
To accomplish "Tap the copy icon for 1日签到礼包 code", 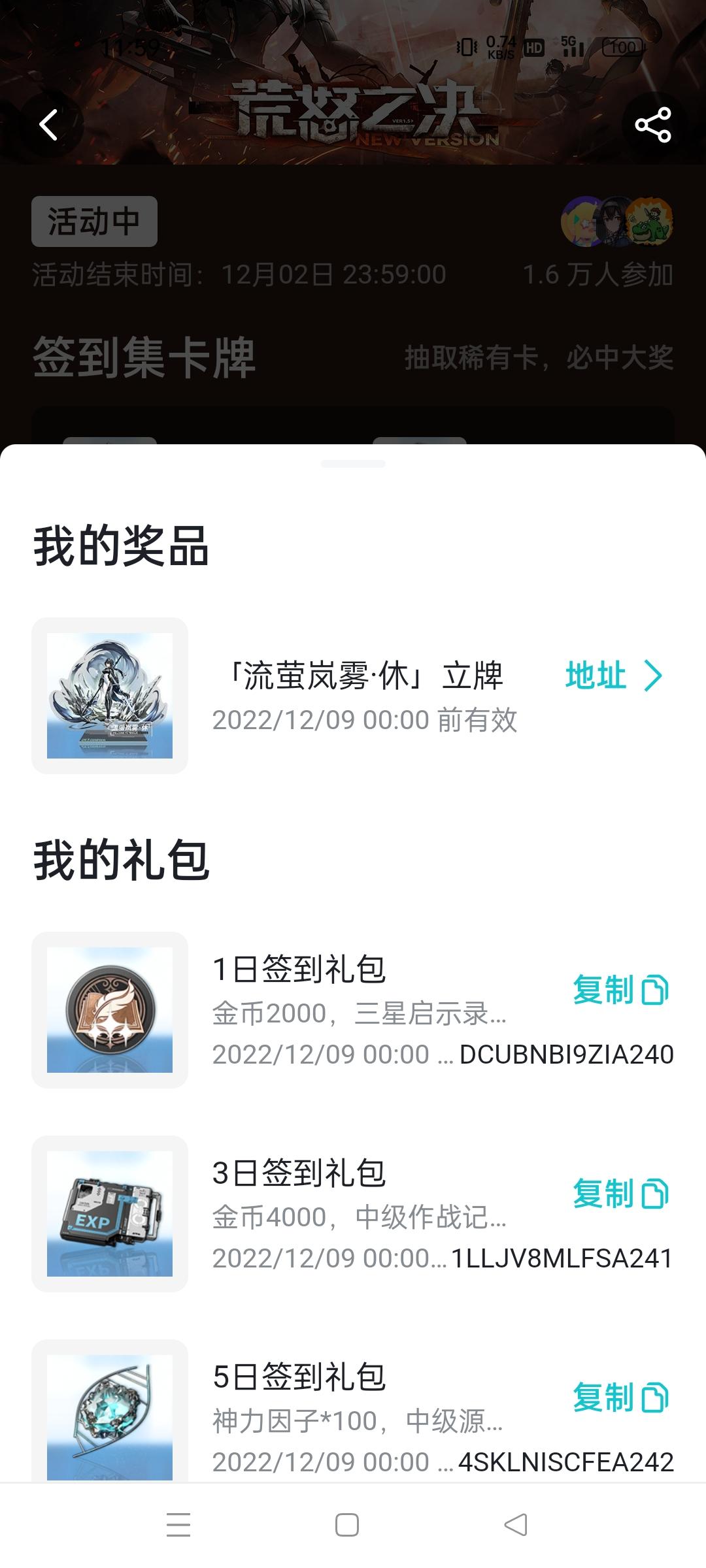I will 656,990.
